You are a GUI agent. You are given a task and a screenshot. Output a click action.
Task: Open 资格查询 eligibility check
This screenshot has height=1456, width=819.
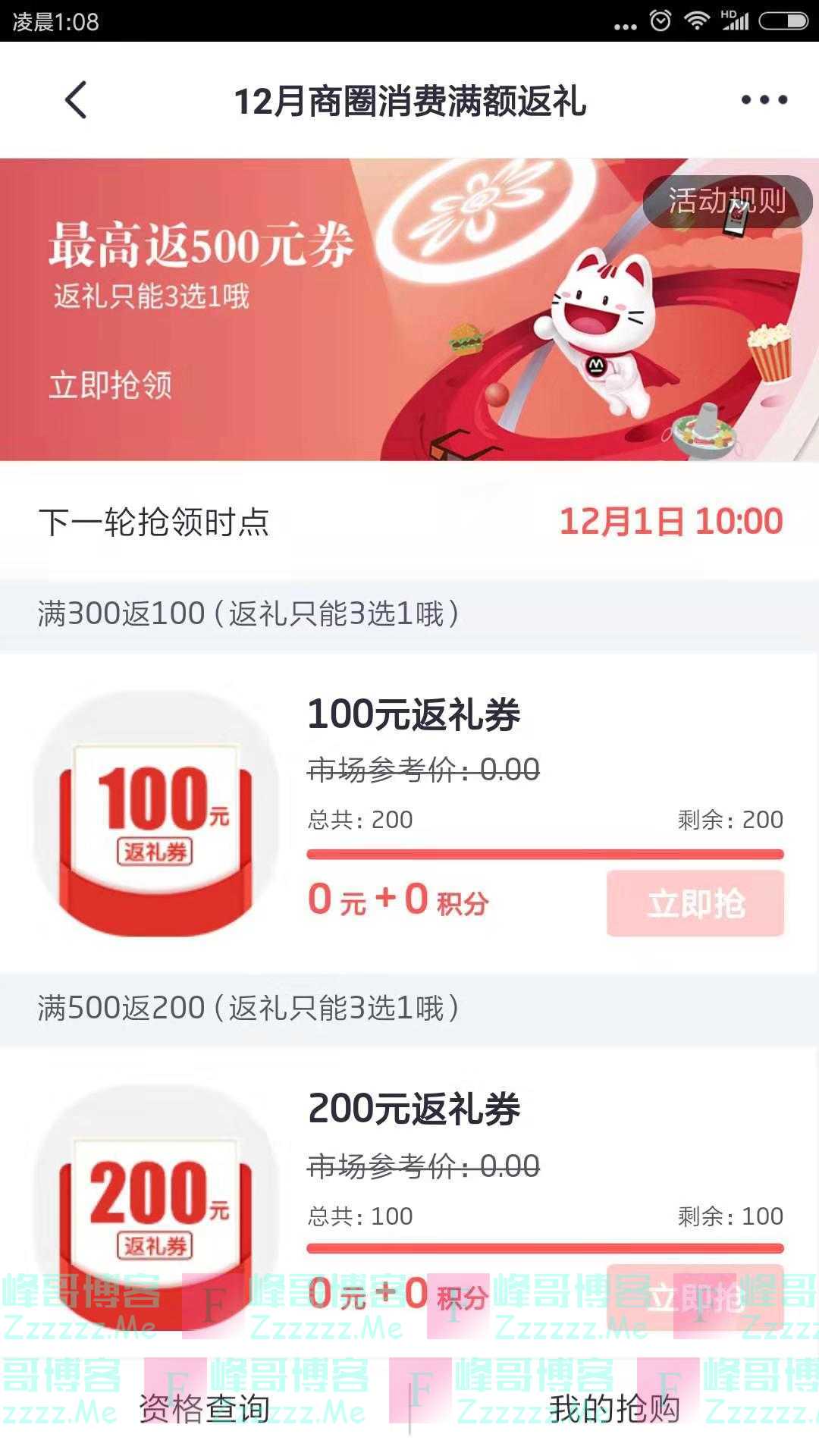click(x=204, y=1409)
